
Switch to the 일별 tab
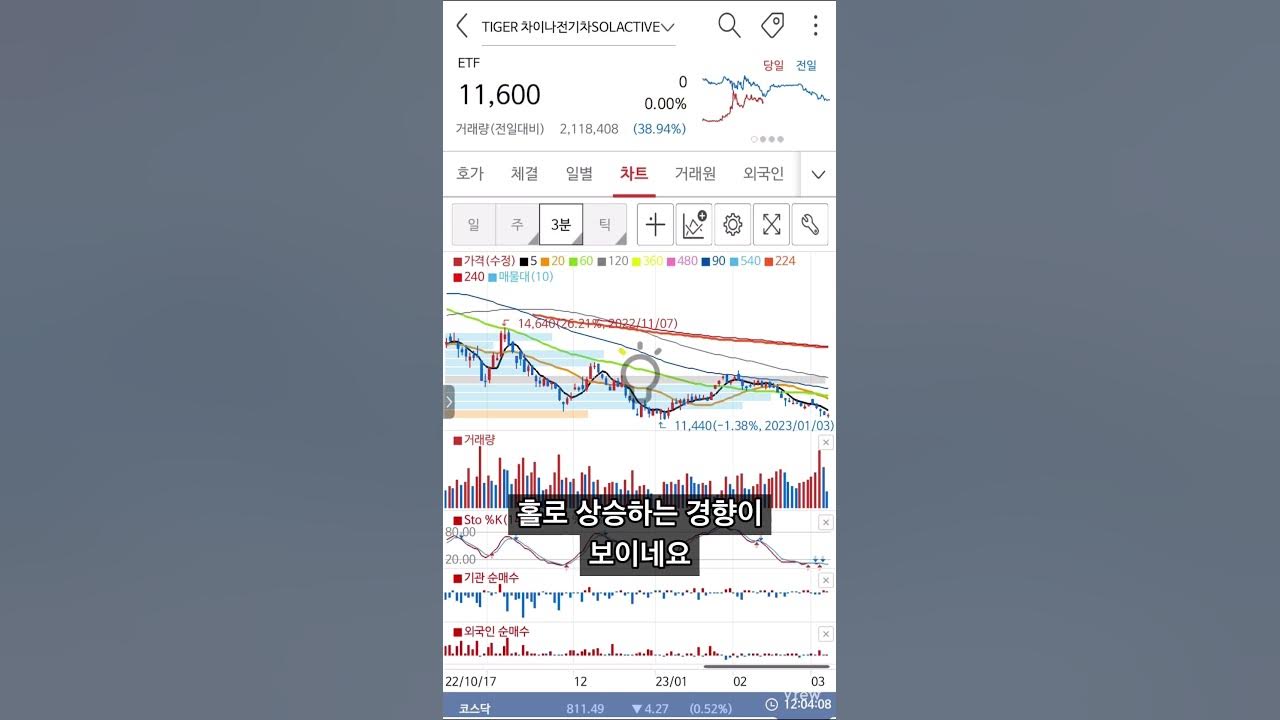point(579,174)
